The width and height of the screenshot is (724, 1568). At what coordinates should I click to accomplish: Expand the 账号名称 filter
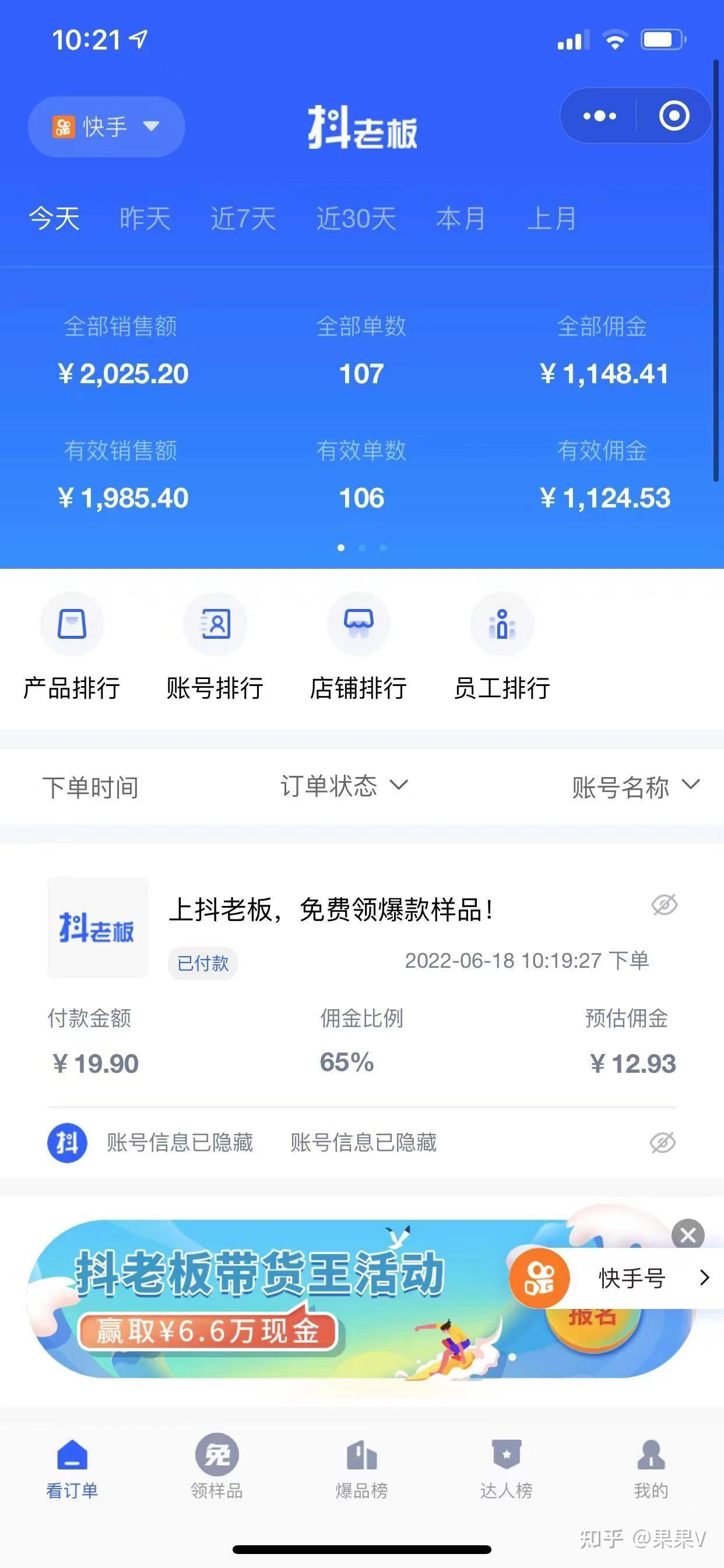[x=635, y=786]
